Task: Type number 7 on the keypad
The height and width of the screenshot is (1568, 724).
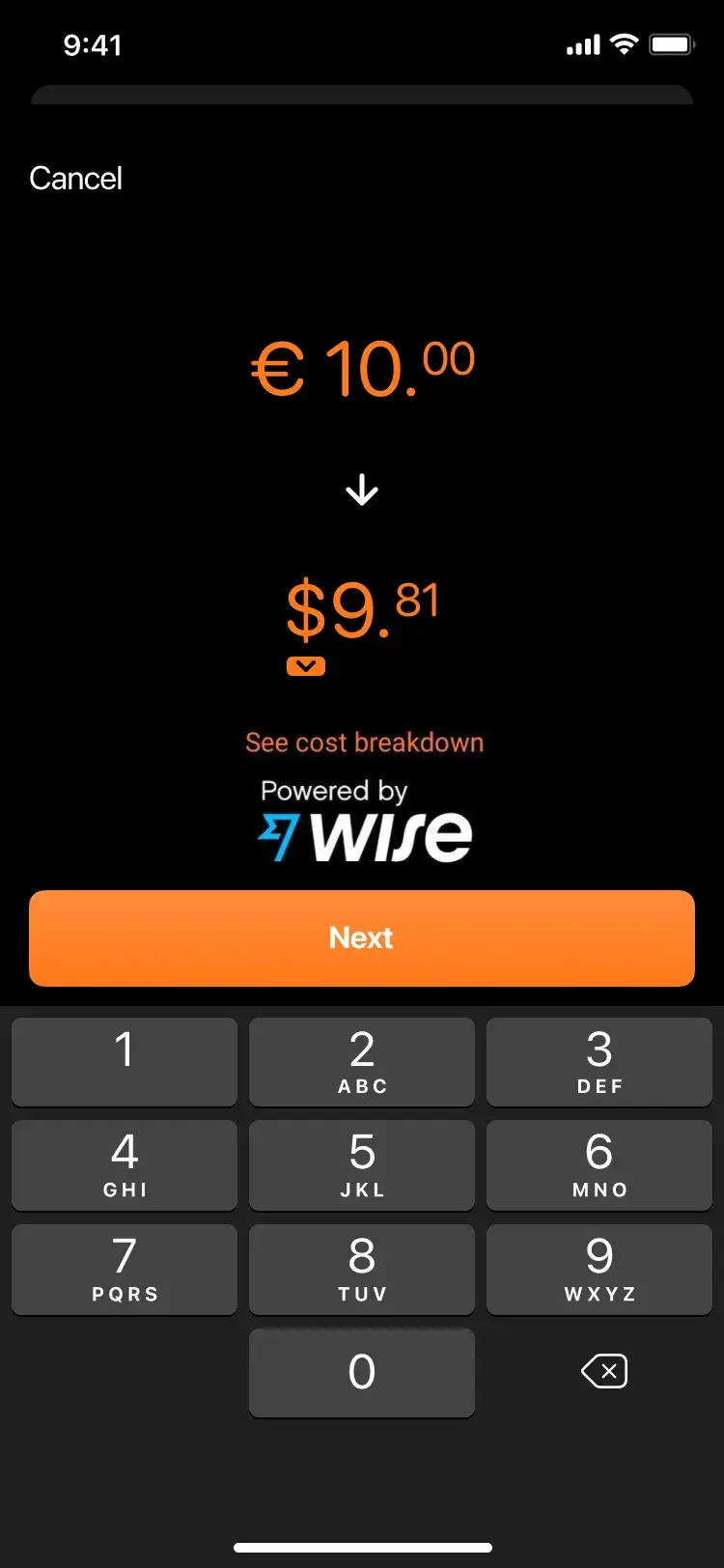Action: 125,1269
